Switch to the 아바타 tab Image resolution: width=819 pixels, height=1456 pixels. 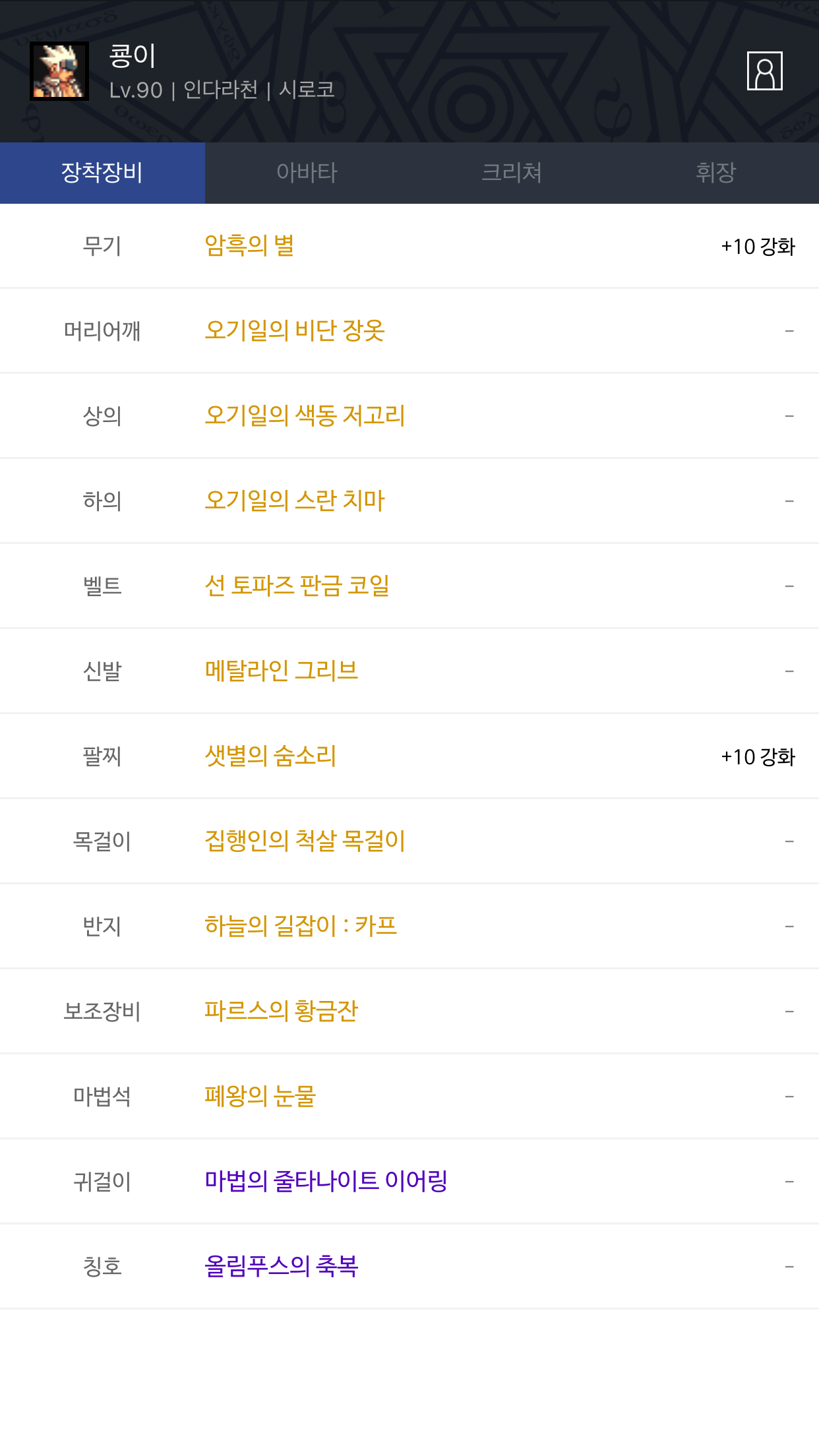(307, 173)
